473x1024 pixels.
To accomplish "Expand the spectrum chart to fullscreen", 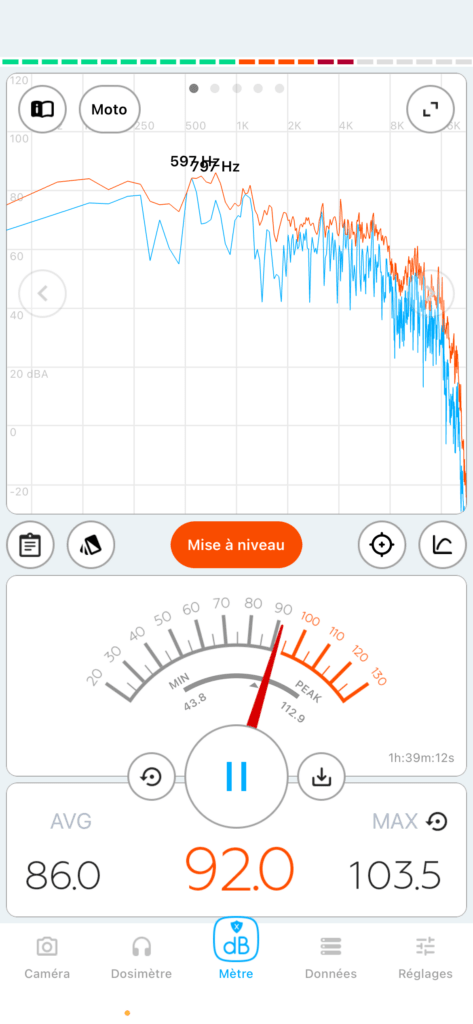I will [x=430, y=109].
